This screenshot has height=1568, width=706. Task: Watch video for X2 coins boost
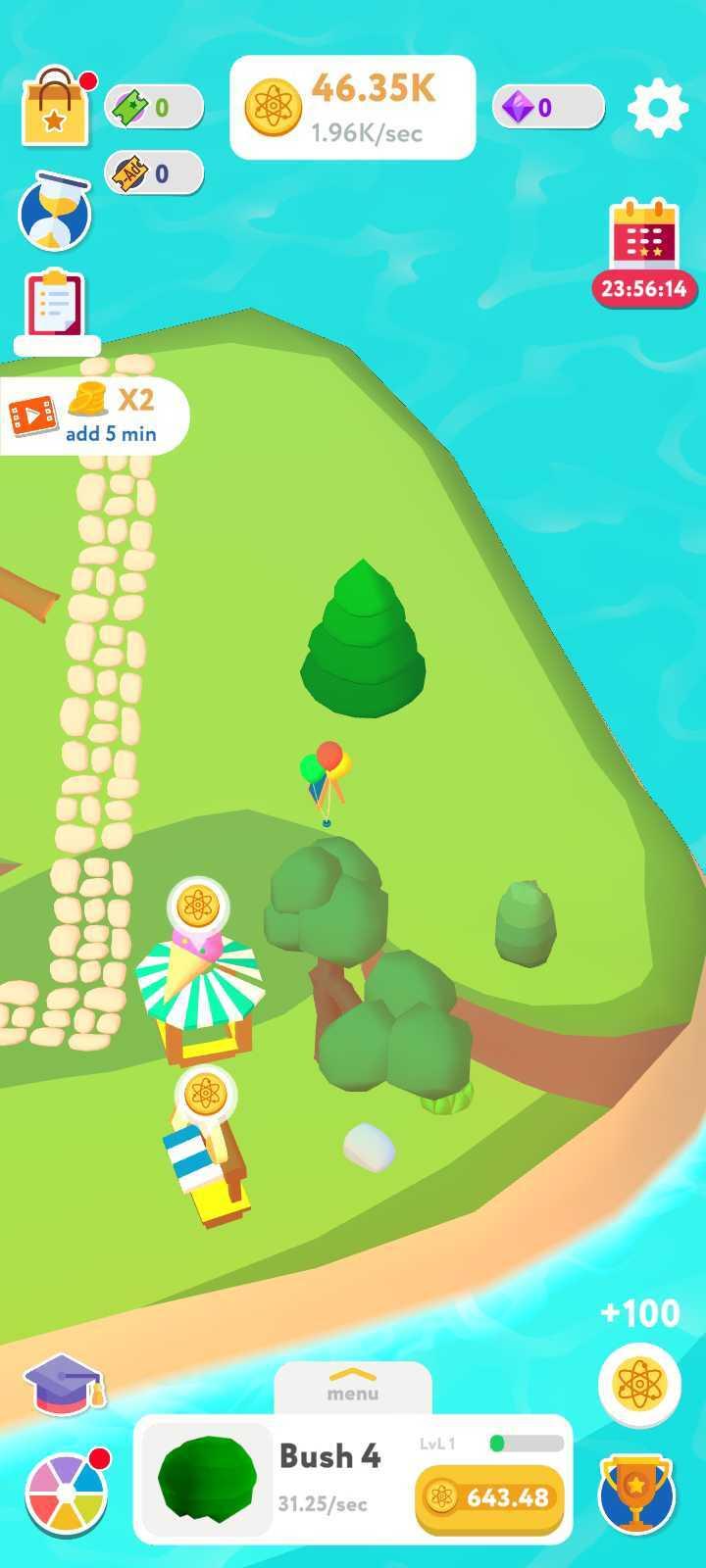pyautogui.click(x=93, y=416)
